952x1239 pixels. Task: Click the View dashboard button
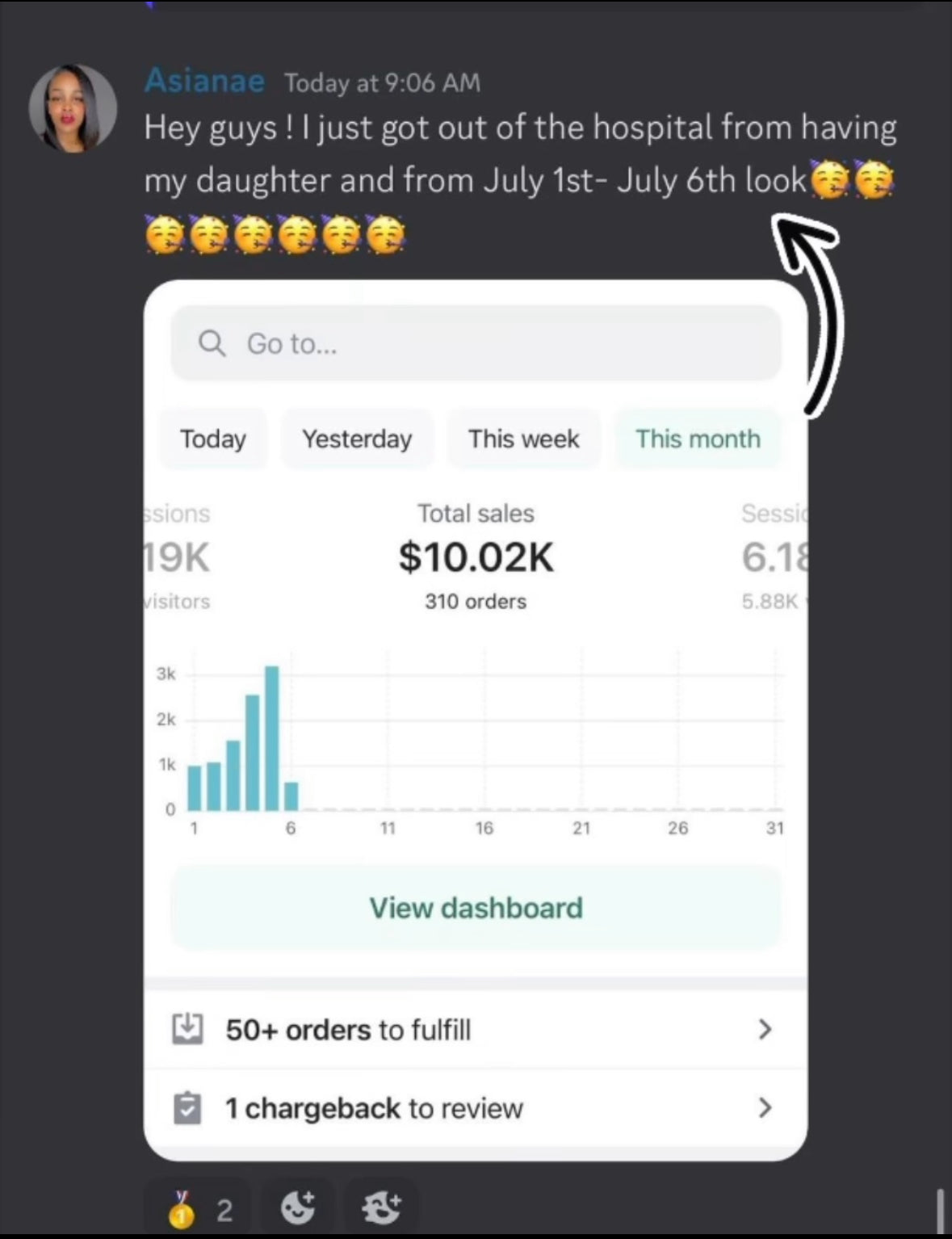(475, 907)
